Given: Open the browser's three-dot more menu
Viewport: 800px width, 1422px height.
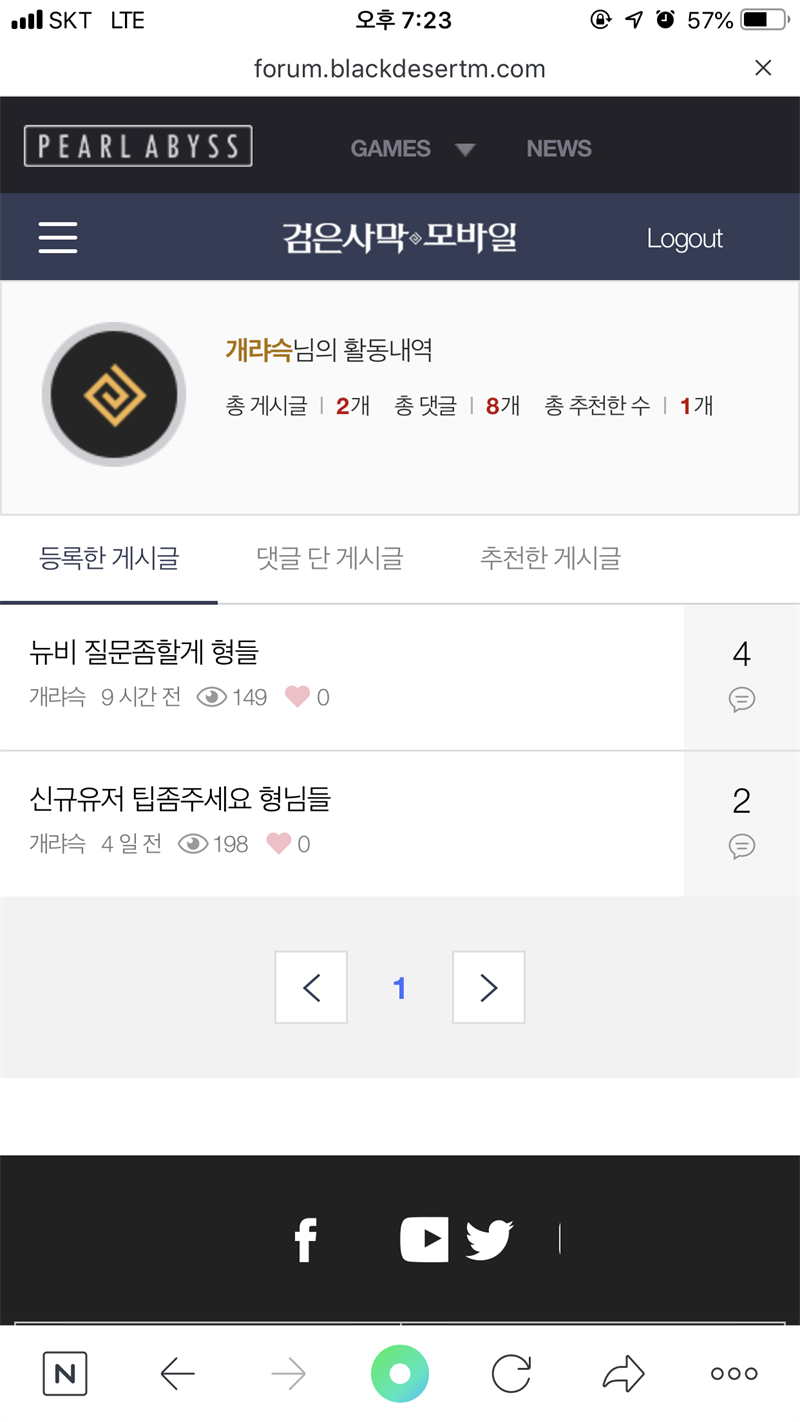Looking at the screenshot, I should tap(734, 1374).
